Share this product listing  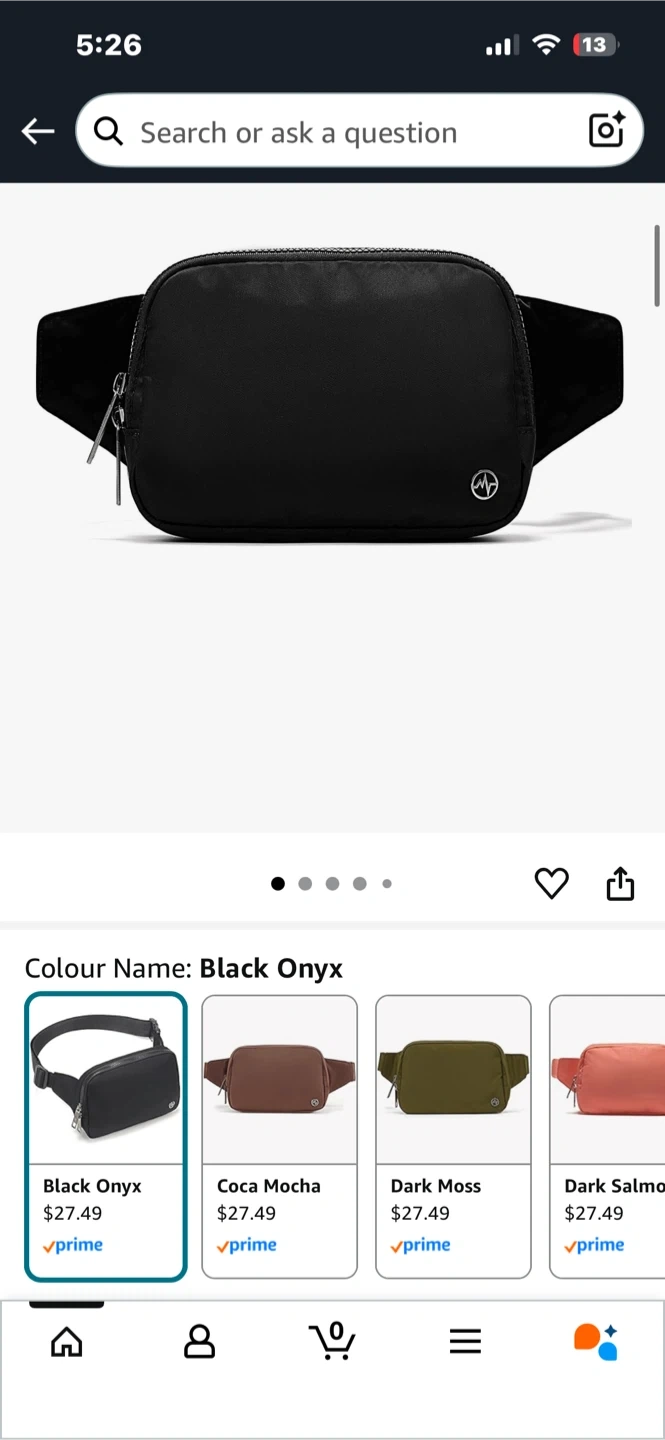click(x=620, y=883)
